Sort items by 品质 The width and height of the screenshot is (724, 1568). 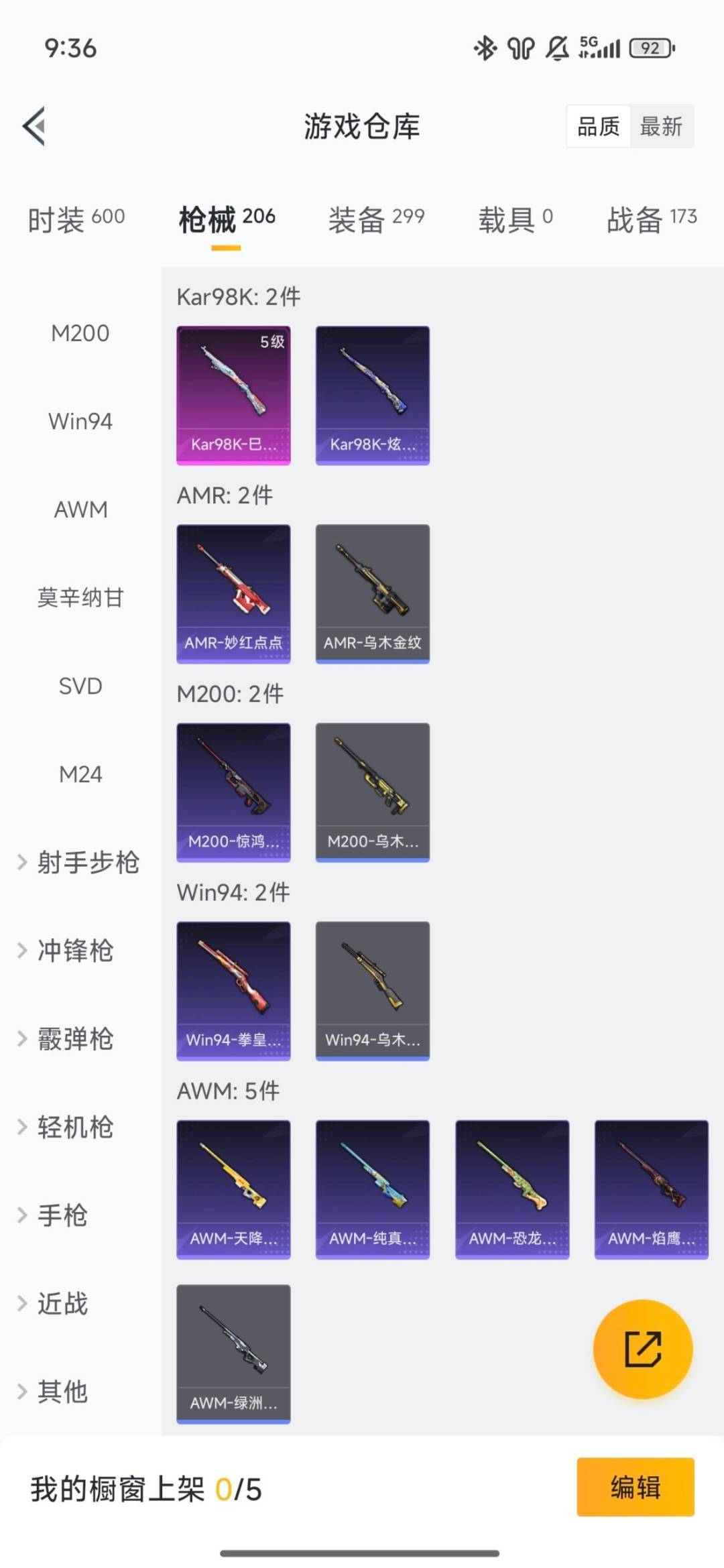598,127
